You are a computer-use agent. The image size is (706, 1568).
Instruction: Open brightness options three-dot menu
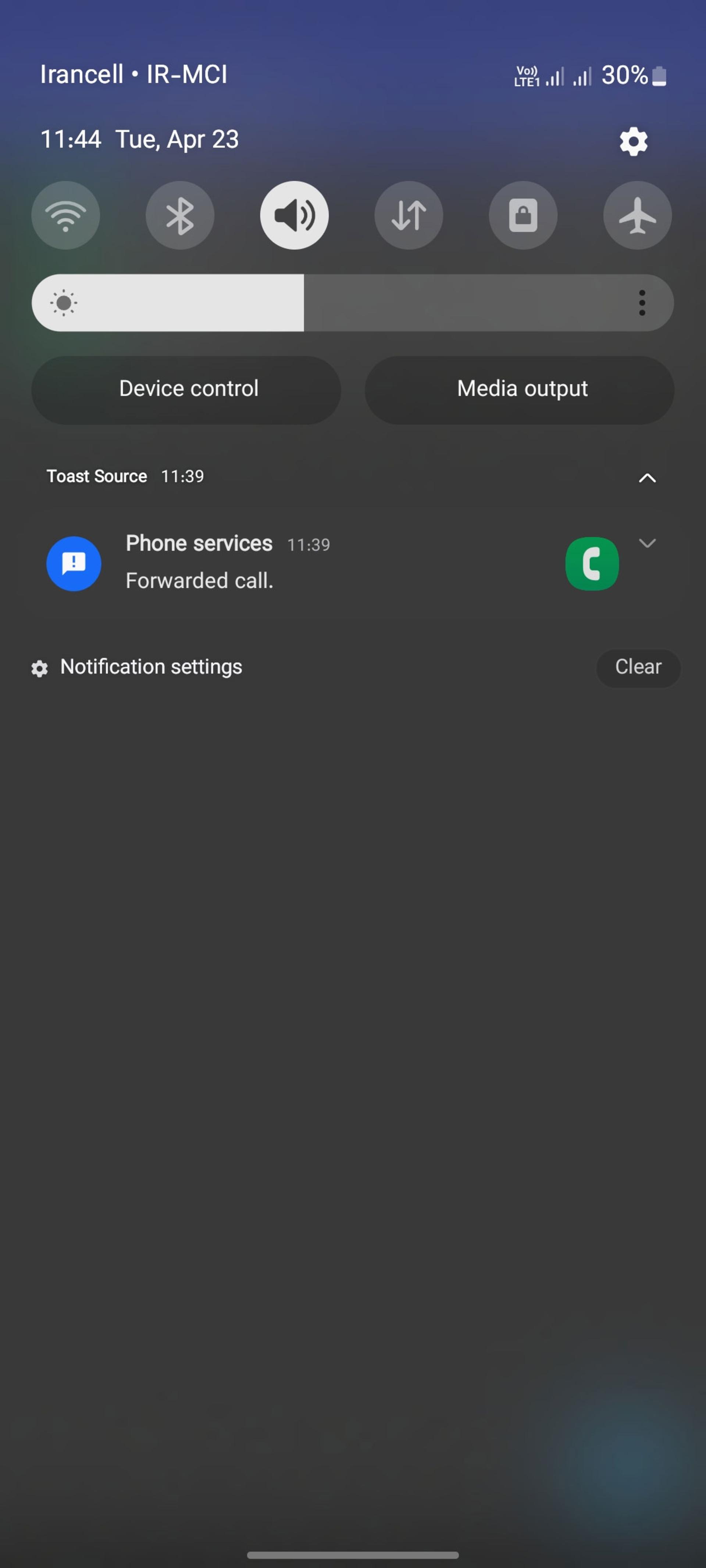pyautogui.click(x=642, y=302)
